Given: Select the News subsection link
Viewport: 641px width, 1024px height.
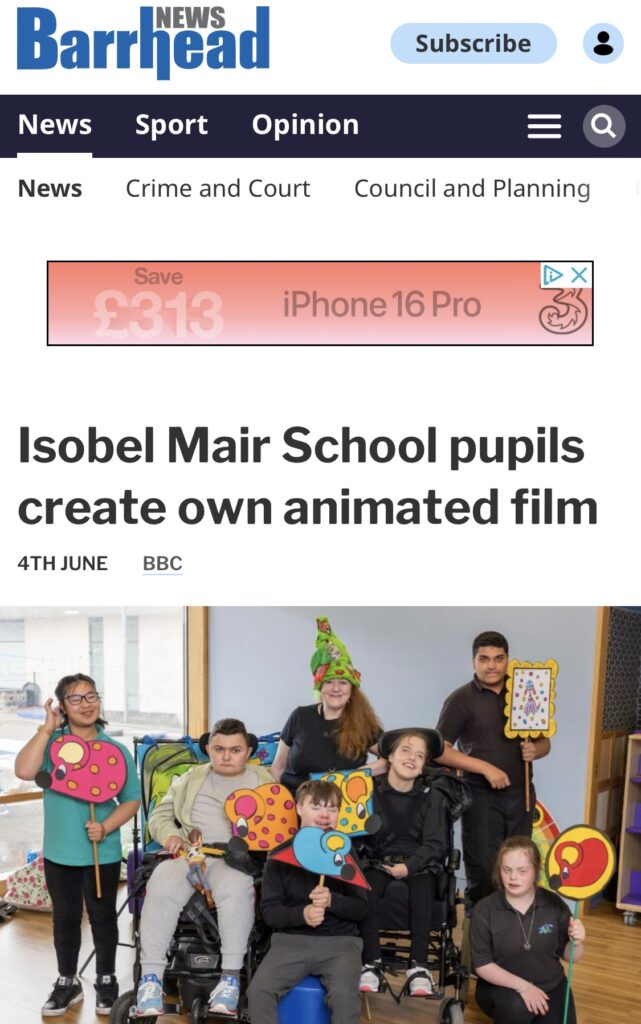Looking at the screenshot, I should click(50, 189).
